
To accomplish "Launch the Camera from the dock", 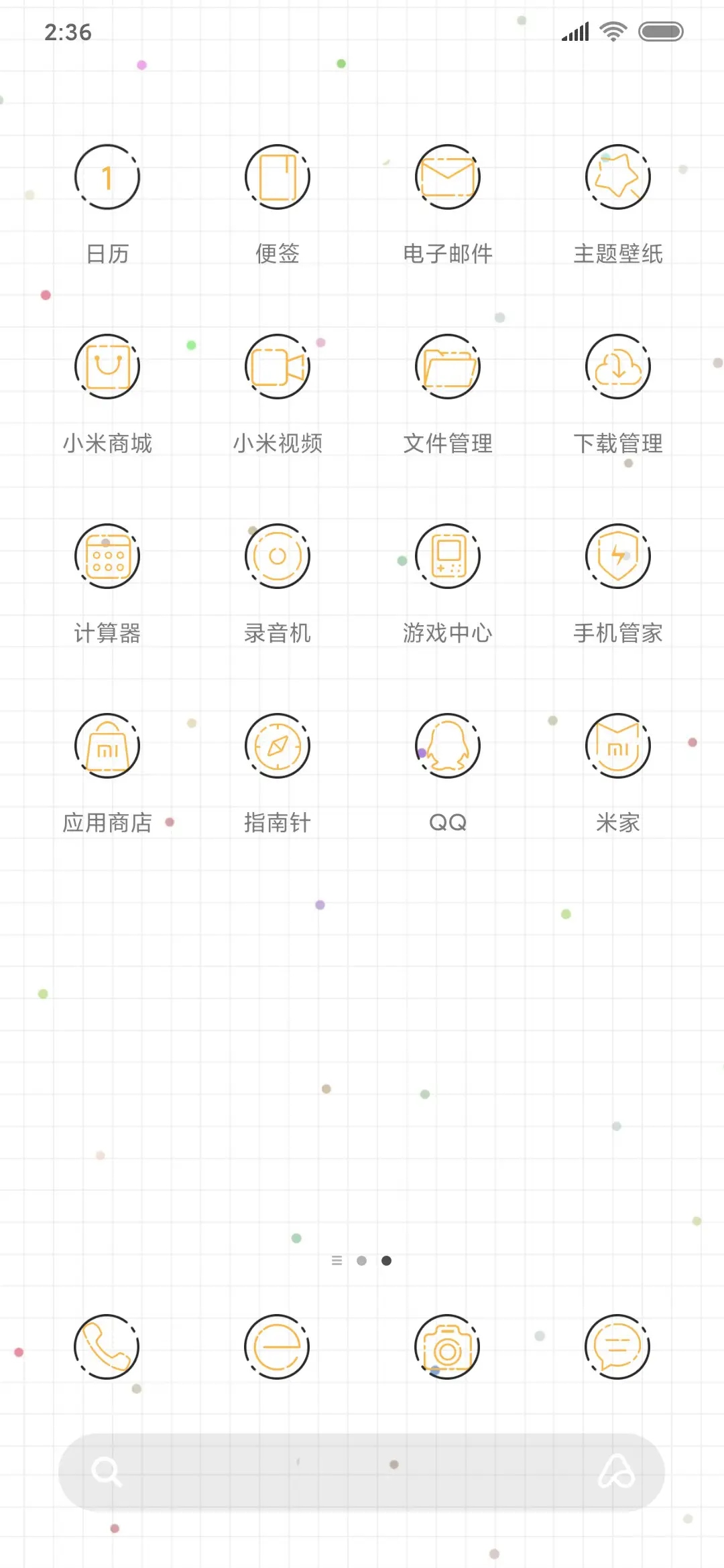I will (x=448, y=1348).
